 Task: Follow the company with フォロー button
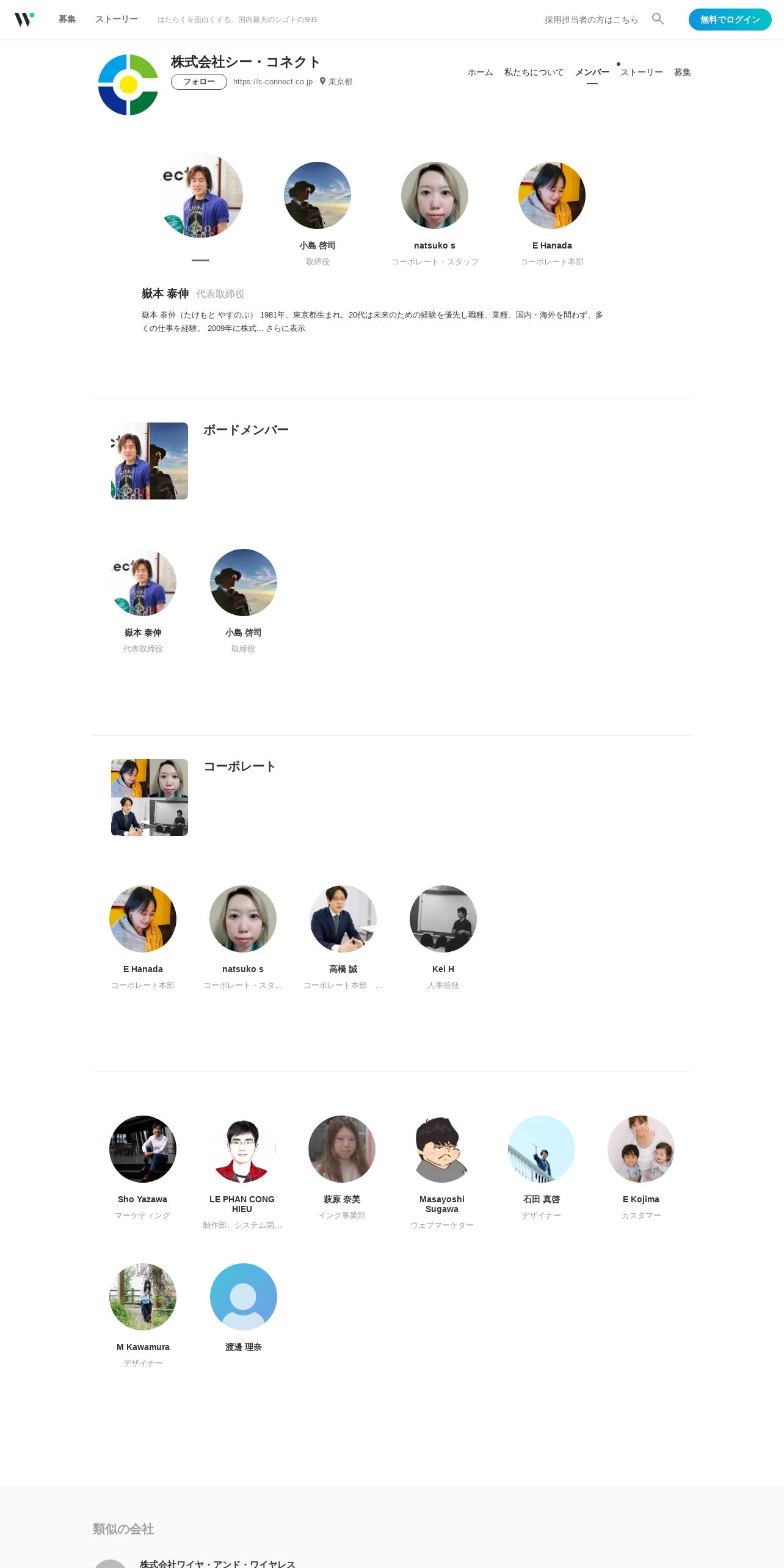(x=199, y=82)
